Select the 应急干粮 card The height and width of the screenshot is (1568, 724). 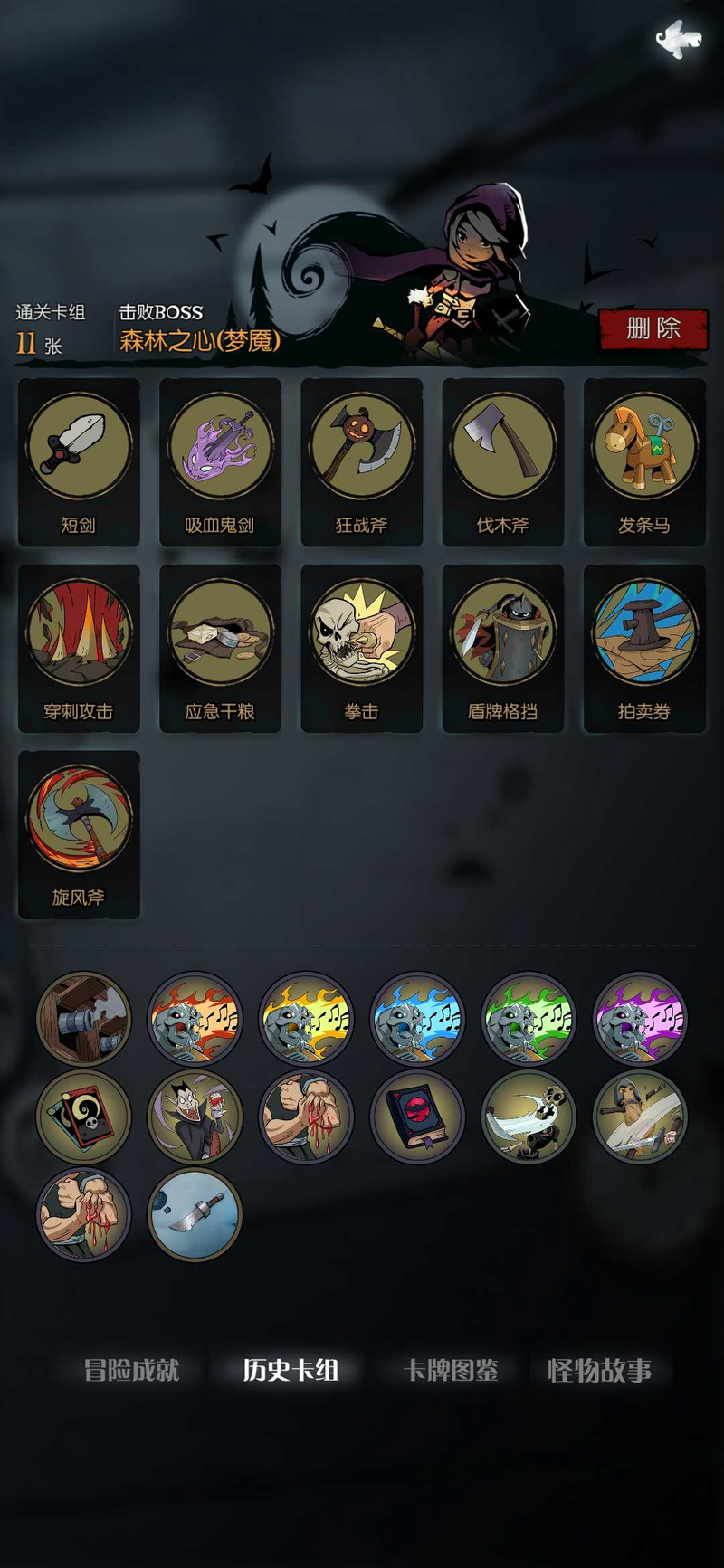click(x=220, y=648)
